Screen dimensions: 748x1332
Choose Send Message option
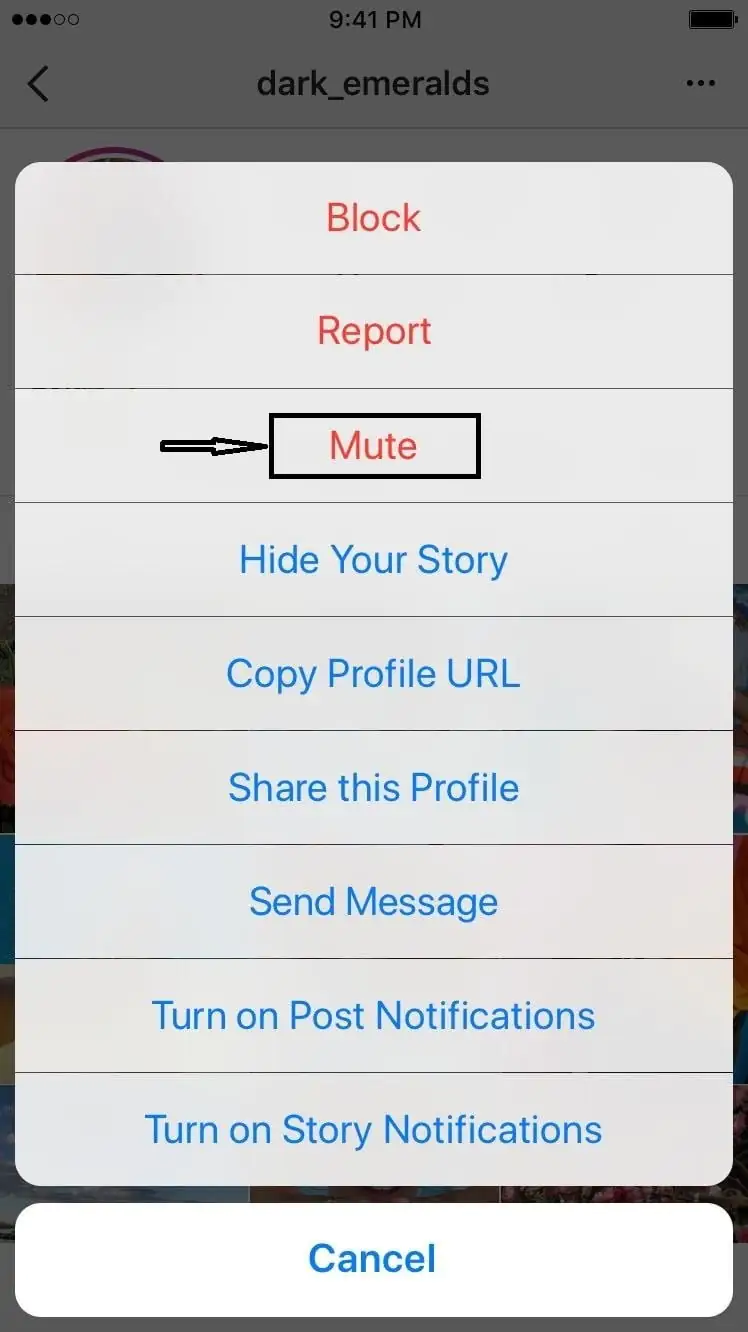[x=373, y=902]
